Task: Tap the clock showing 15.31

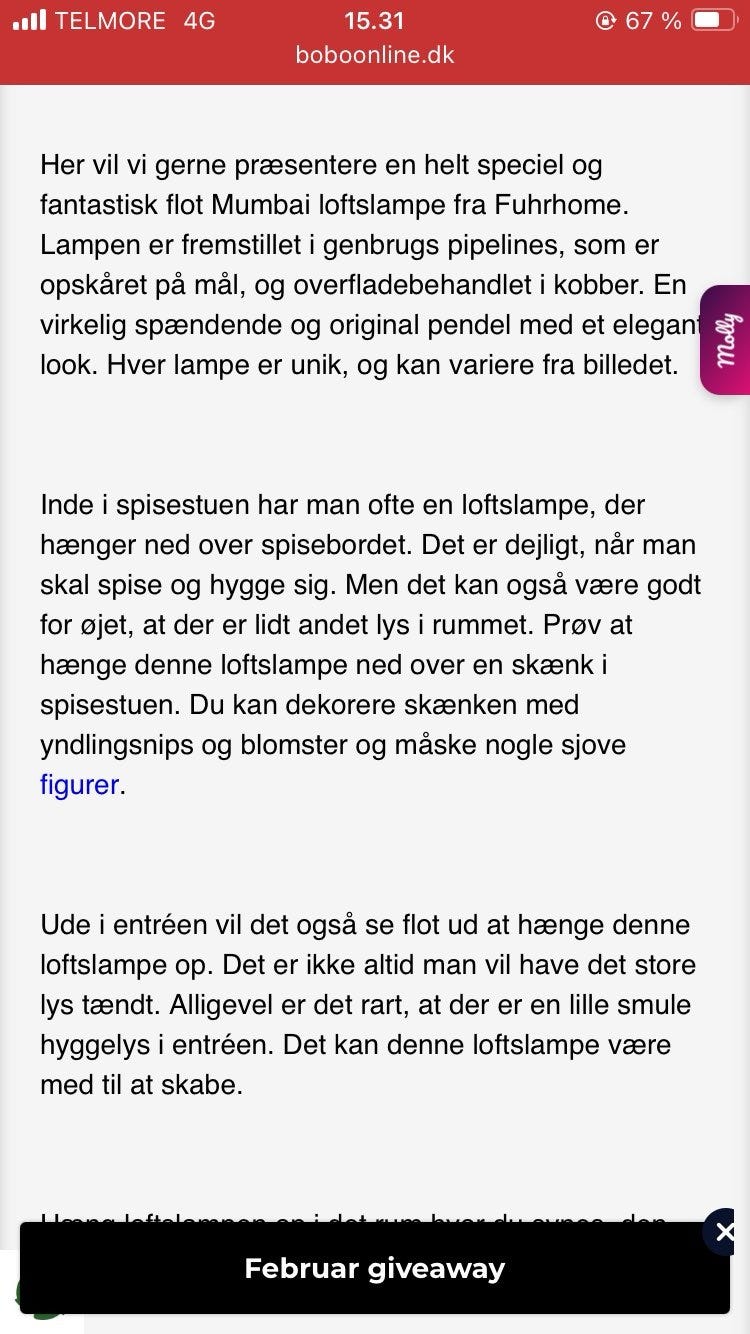Action: (x=373, y=19)
